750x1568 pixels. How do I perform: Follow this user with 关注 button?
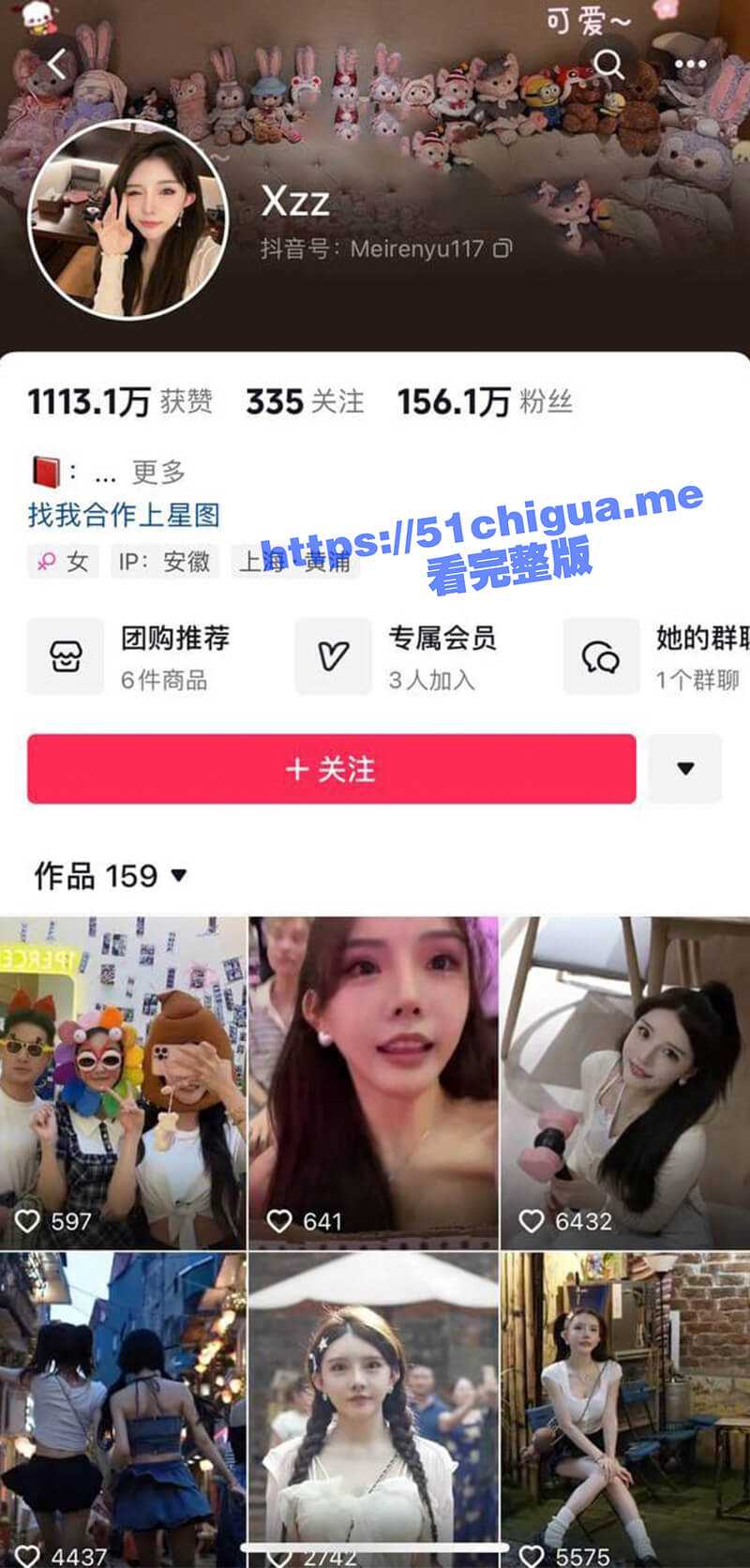(x=331, y=769)
